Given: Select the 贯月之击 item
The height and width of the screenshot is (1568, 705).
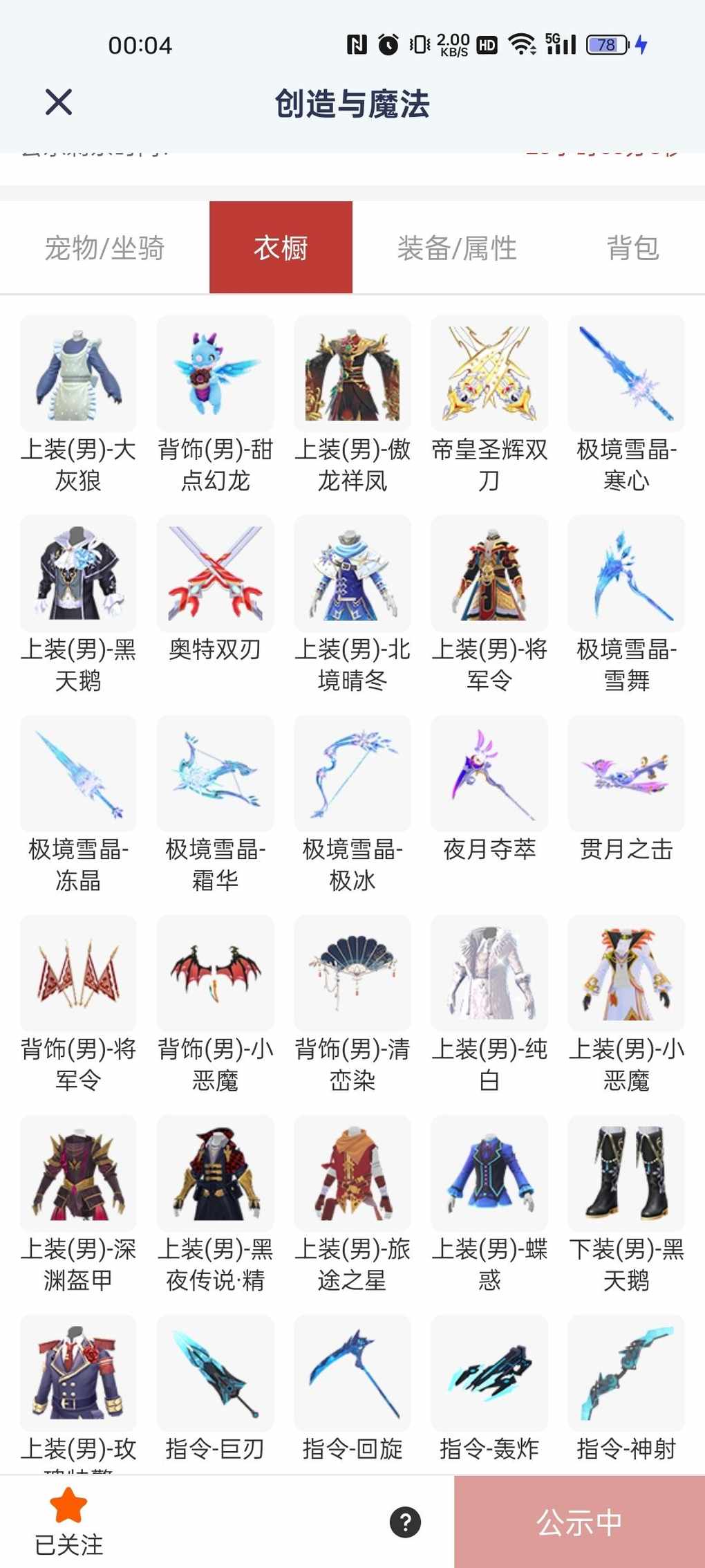Looking at the screenshot, I should (626, 773).
